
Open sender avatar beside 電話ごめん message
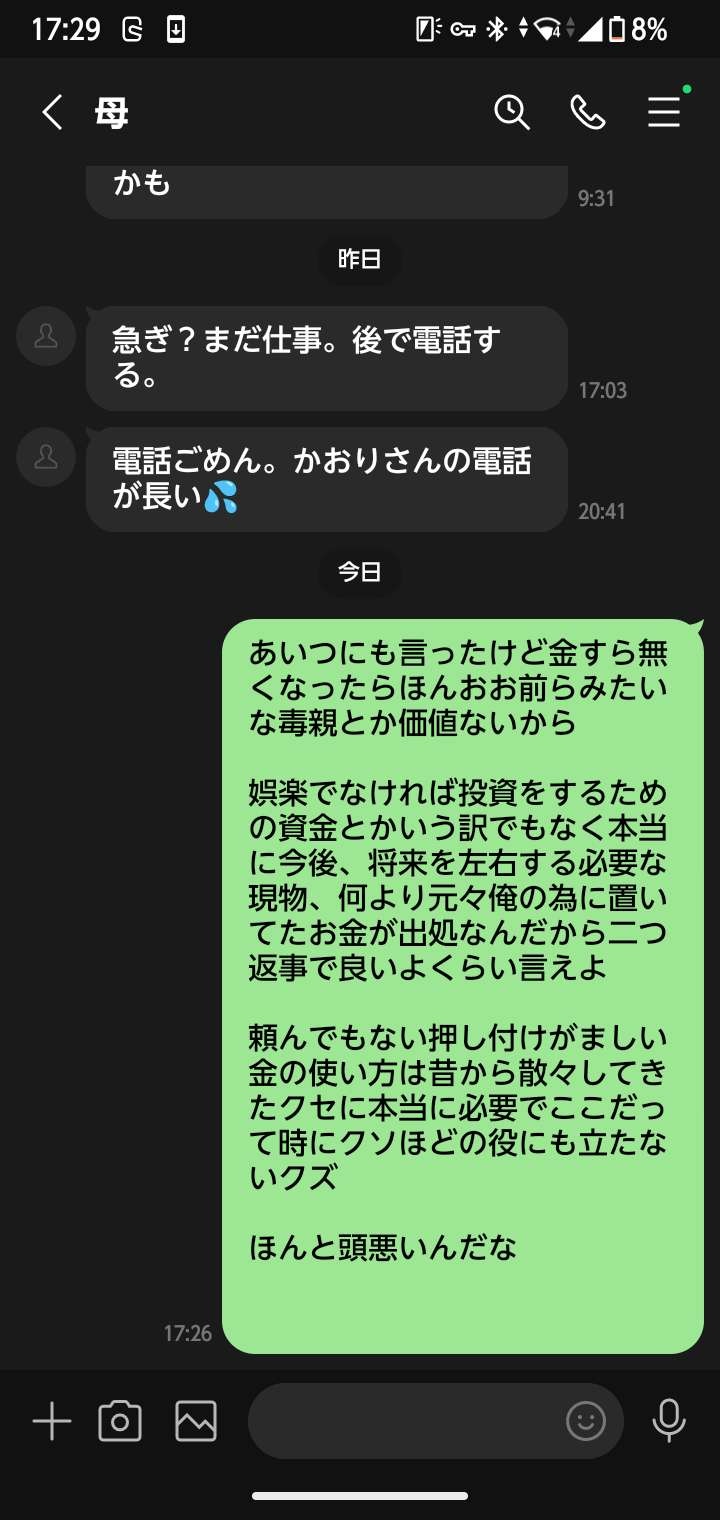pyautogui.click(x=46, y=457)
